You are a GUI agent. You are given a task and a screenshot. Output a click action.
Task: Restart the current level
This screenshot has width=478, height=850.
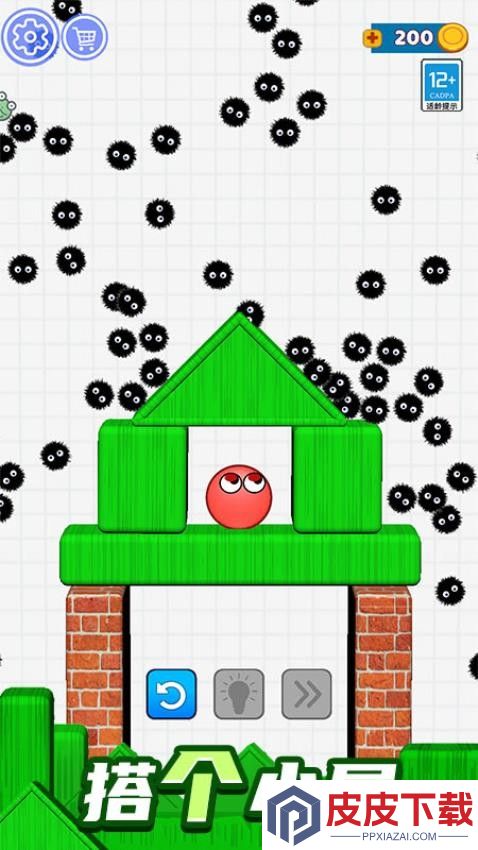pos(171,694)
